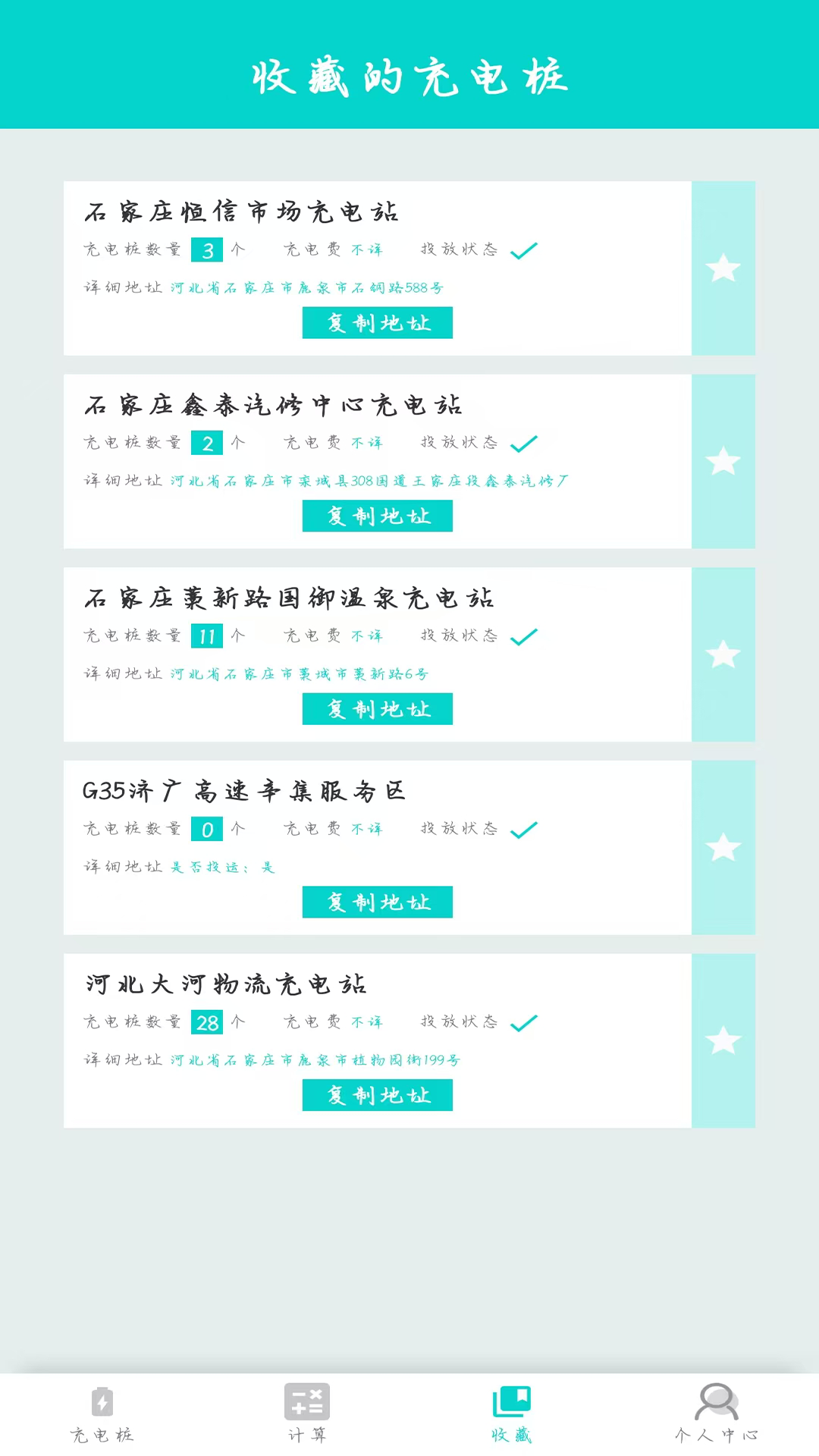This screenshot has width=819, height=1456.
Task: Open the 计算 tab
Action: click(307, 1414)
